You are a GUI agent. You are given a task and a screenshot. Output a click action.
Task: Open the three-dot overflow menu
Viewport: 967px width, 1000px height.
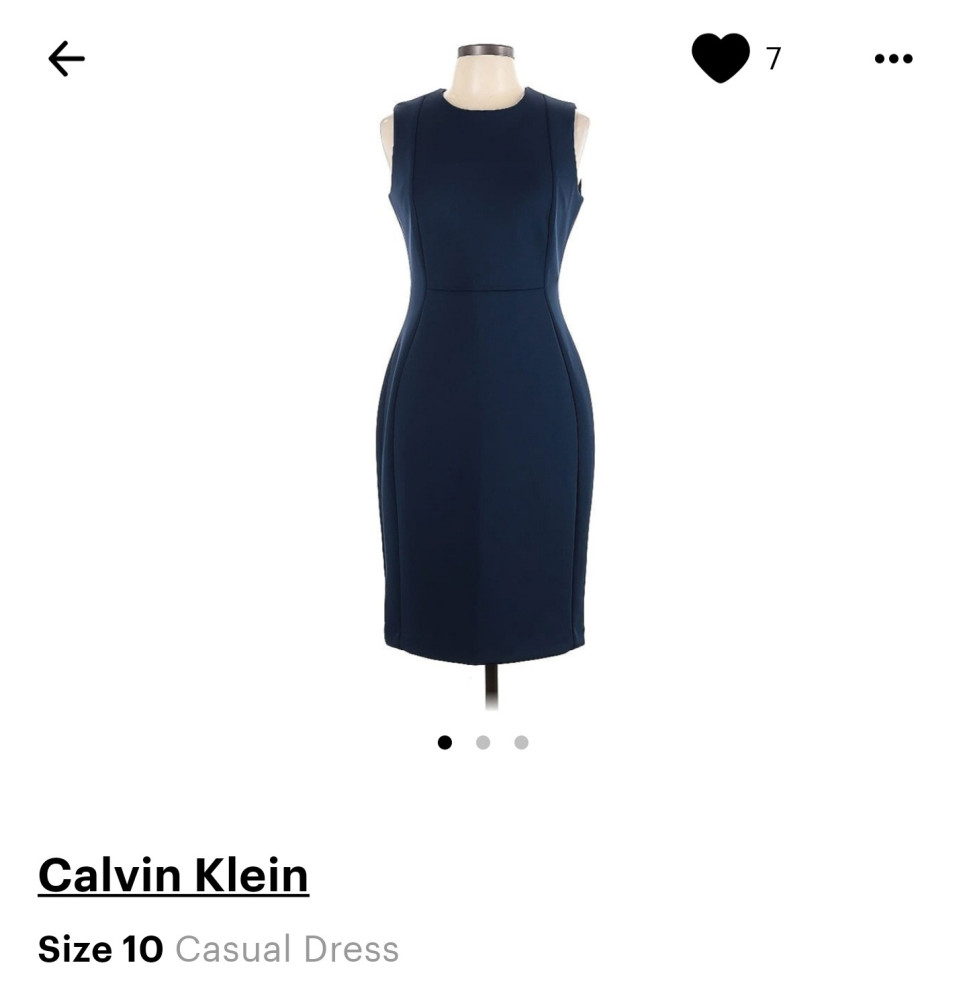[x=893, y=59]
